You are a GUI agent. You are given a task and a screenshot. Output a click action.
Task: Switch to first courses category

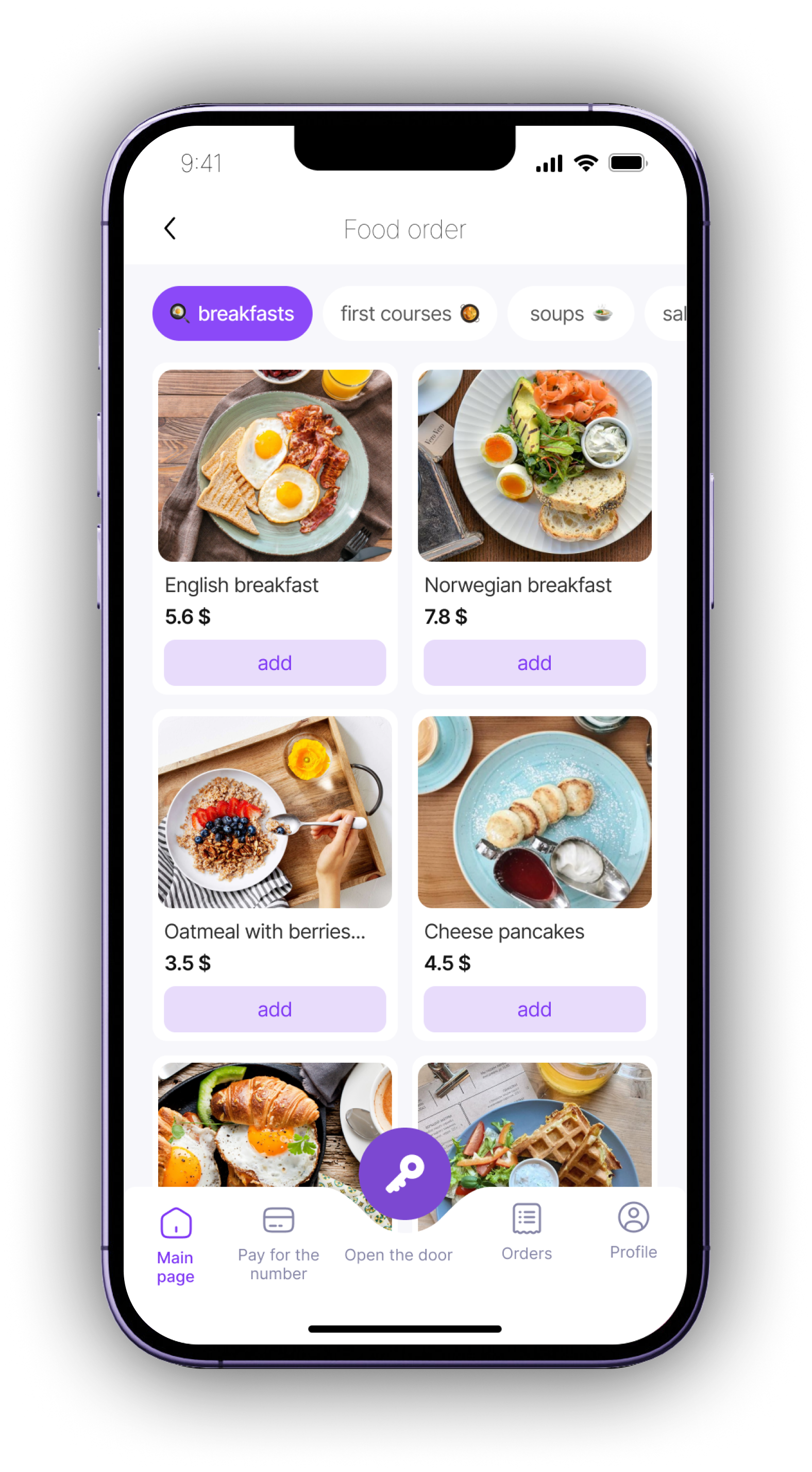409,314
